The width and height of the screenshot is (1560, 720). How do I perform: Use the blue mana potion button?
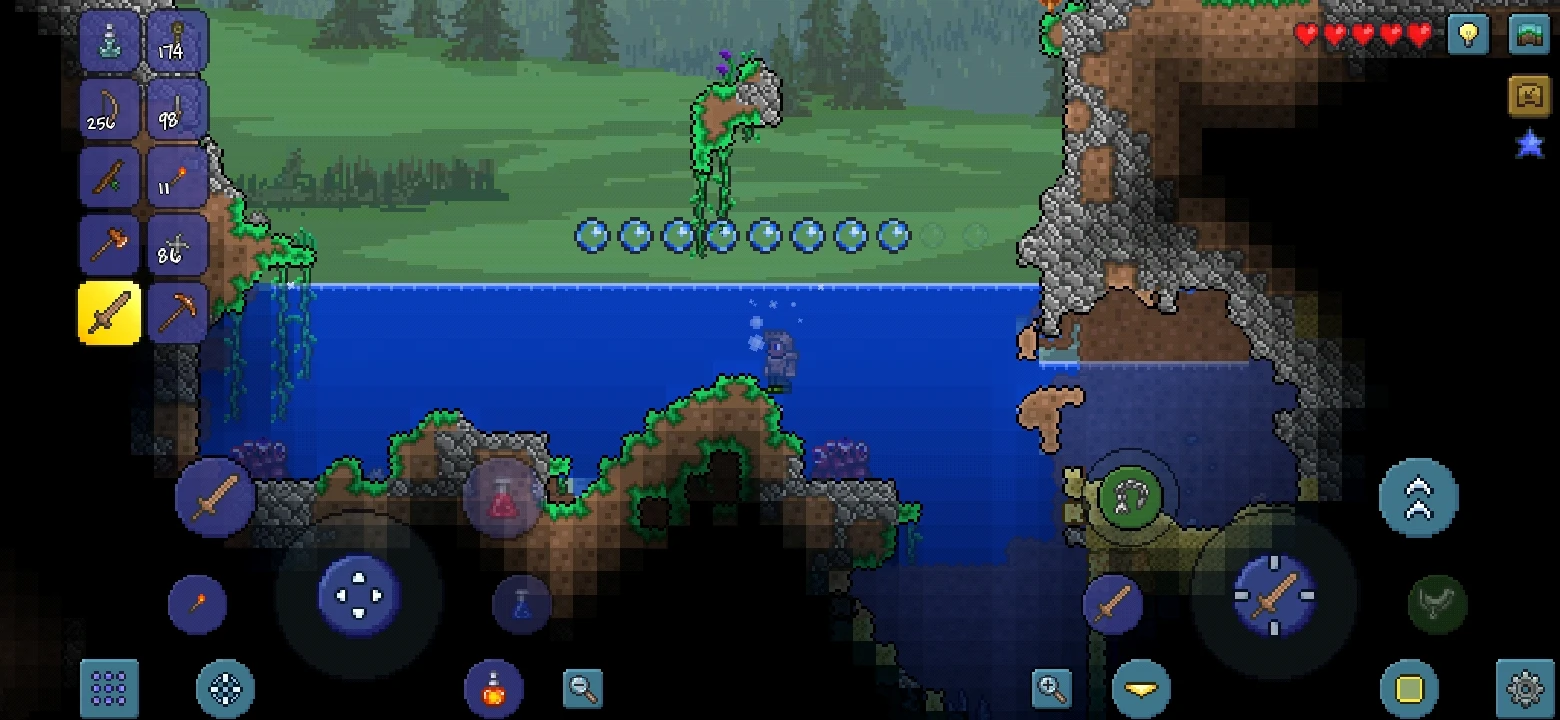coord(521,604)
